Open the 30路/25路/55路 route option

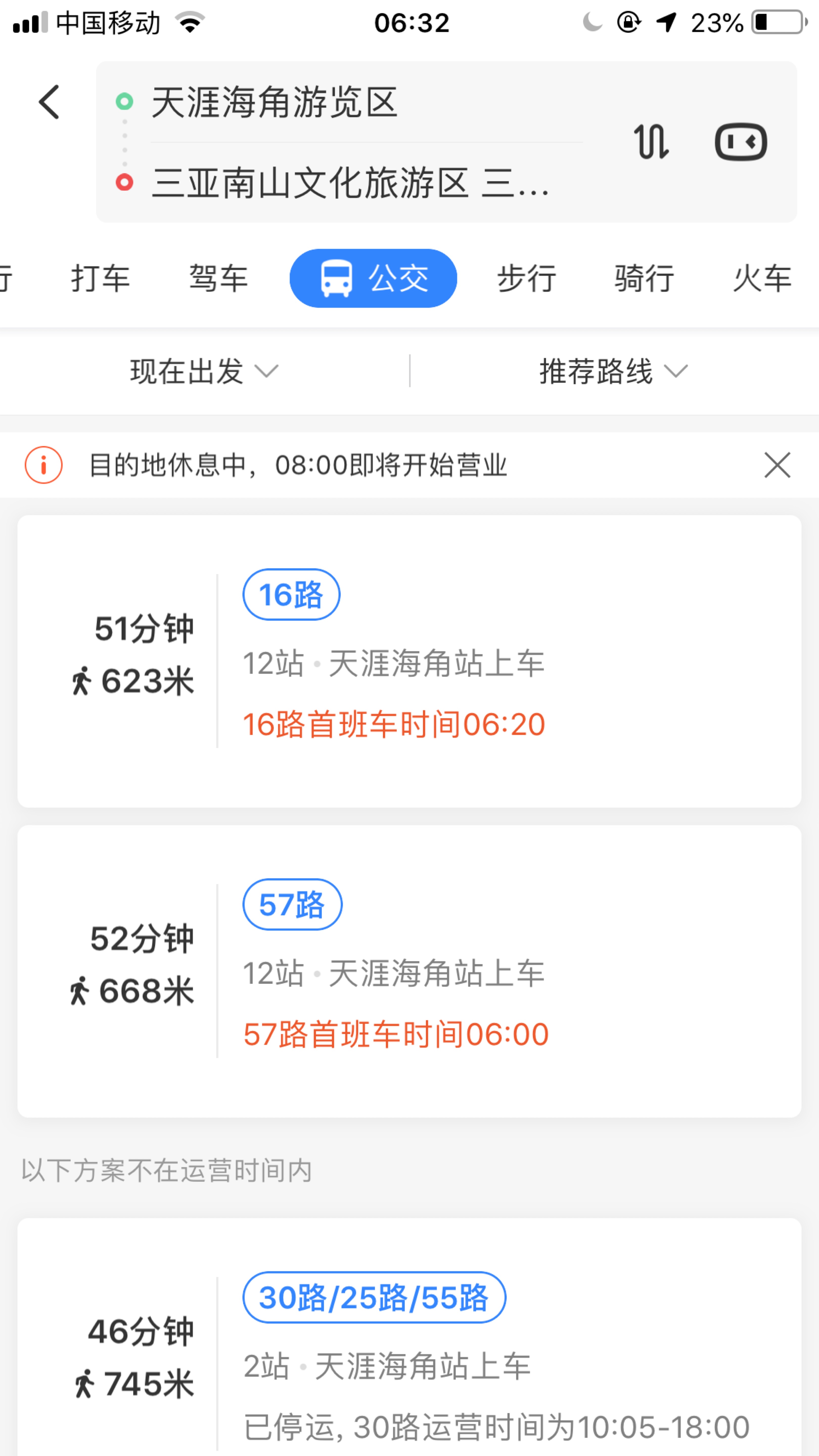(x=409, y=1337)
